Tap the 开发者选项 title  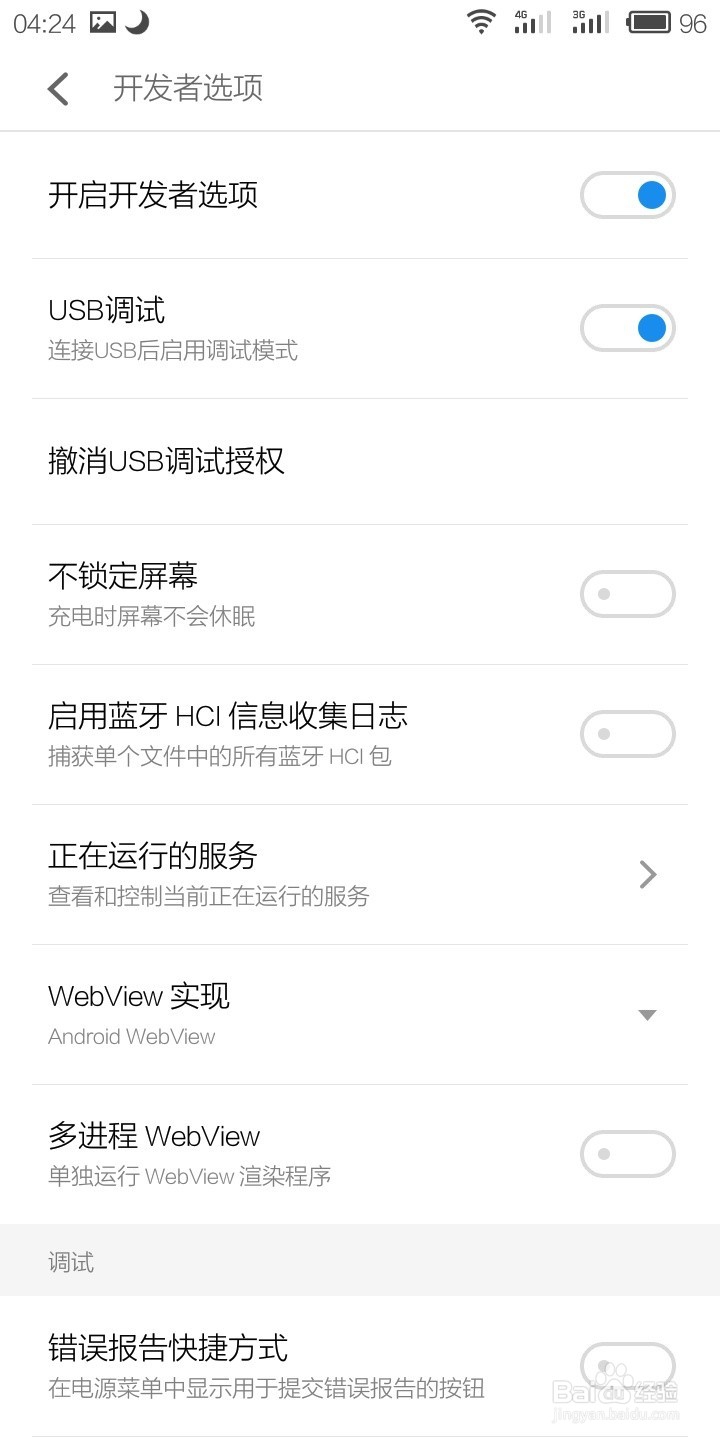click(187, 88)
